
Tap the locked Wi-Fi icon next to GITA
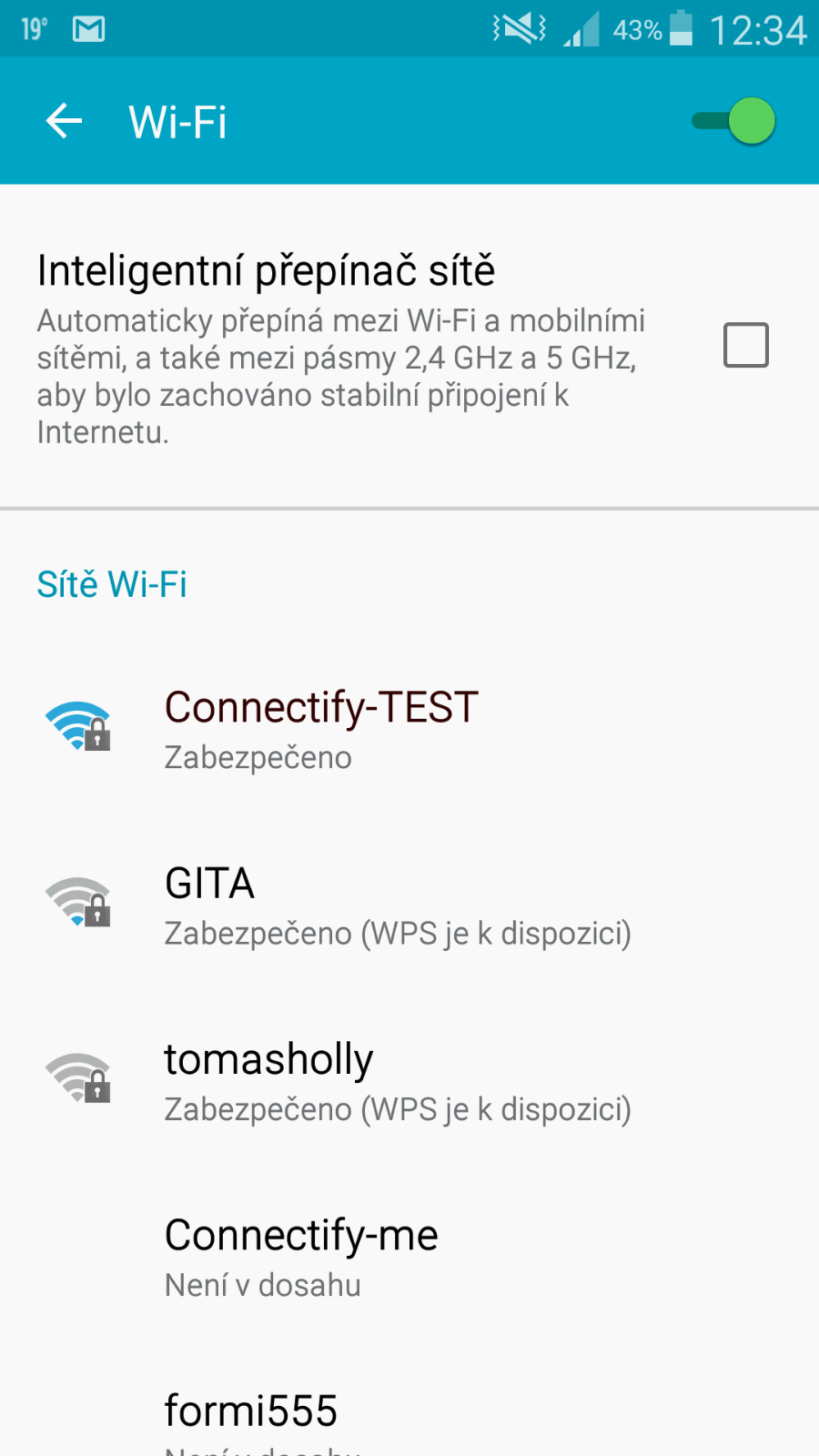coord(77,903)
